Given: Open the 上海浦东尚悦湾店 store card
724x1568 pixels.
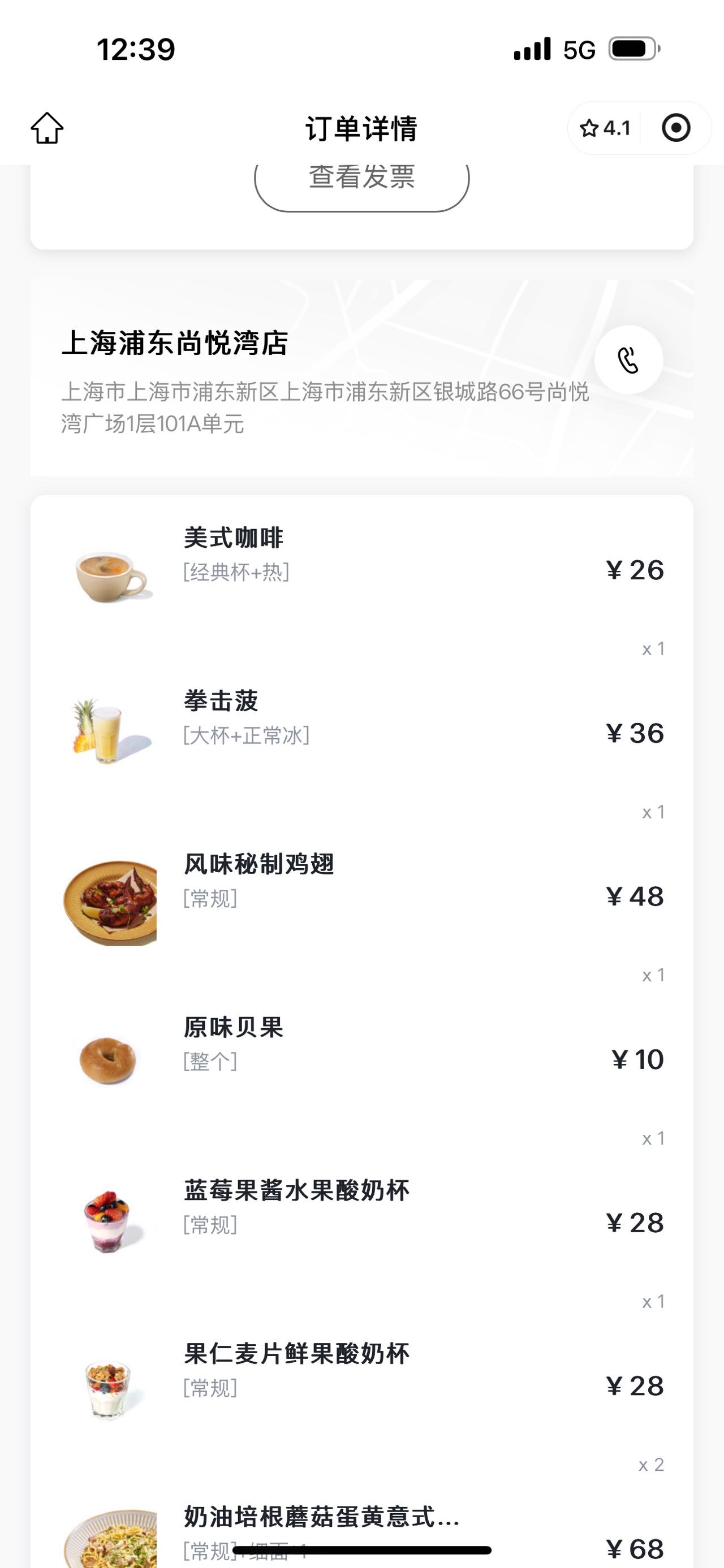Looking at the screenshot, I should [361, 378].
